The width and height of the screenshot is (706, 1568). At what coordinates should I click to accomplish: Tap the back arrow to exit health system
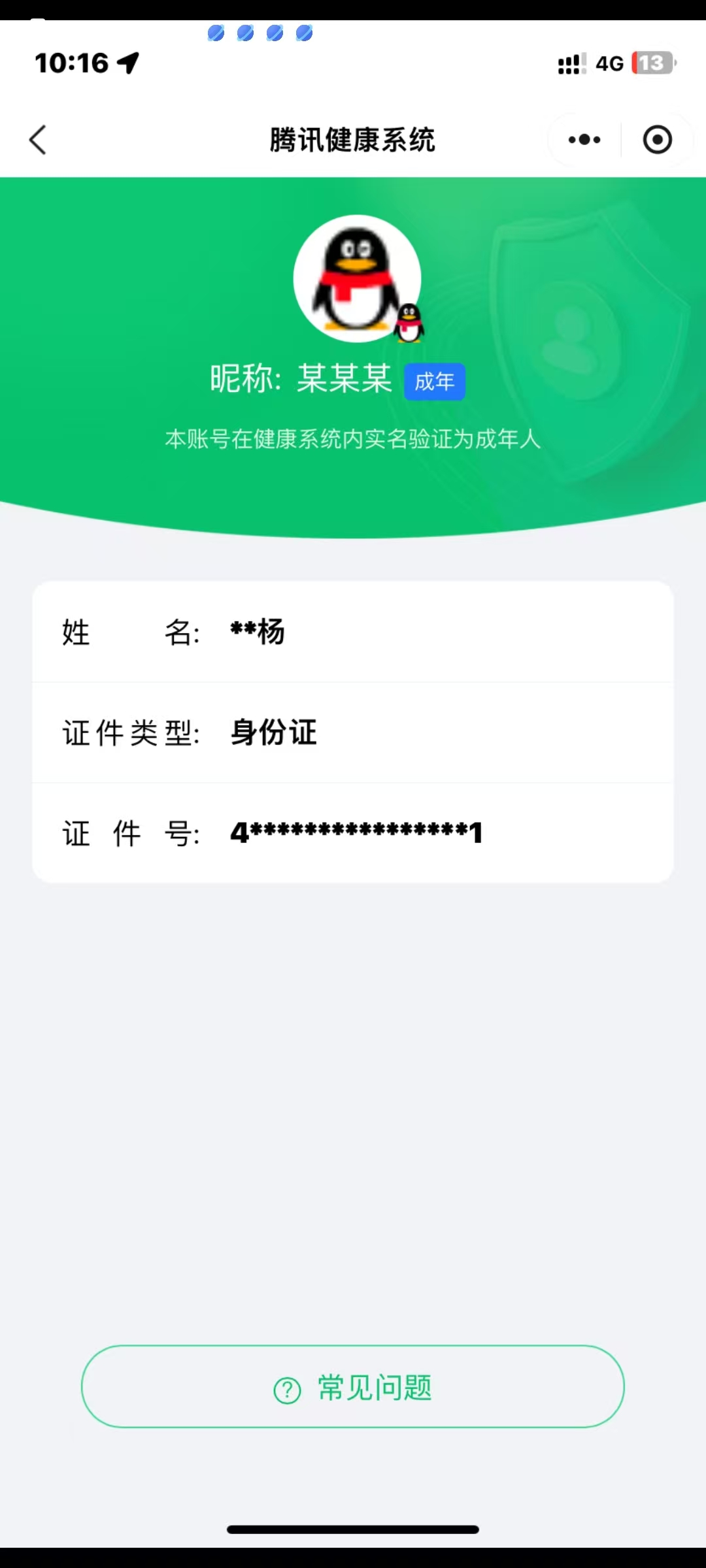37,139
